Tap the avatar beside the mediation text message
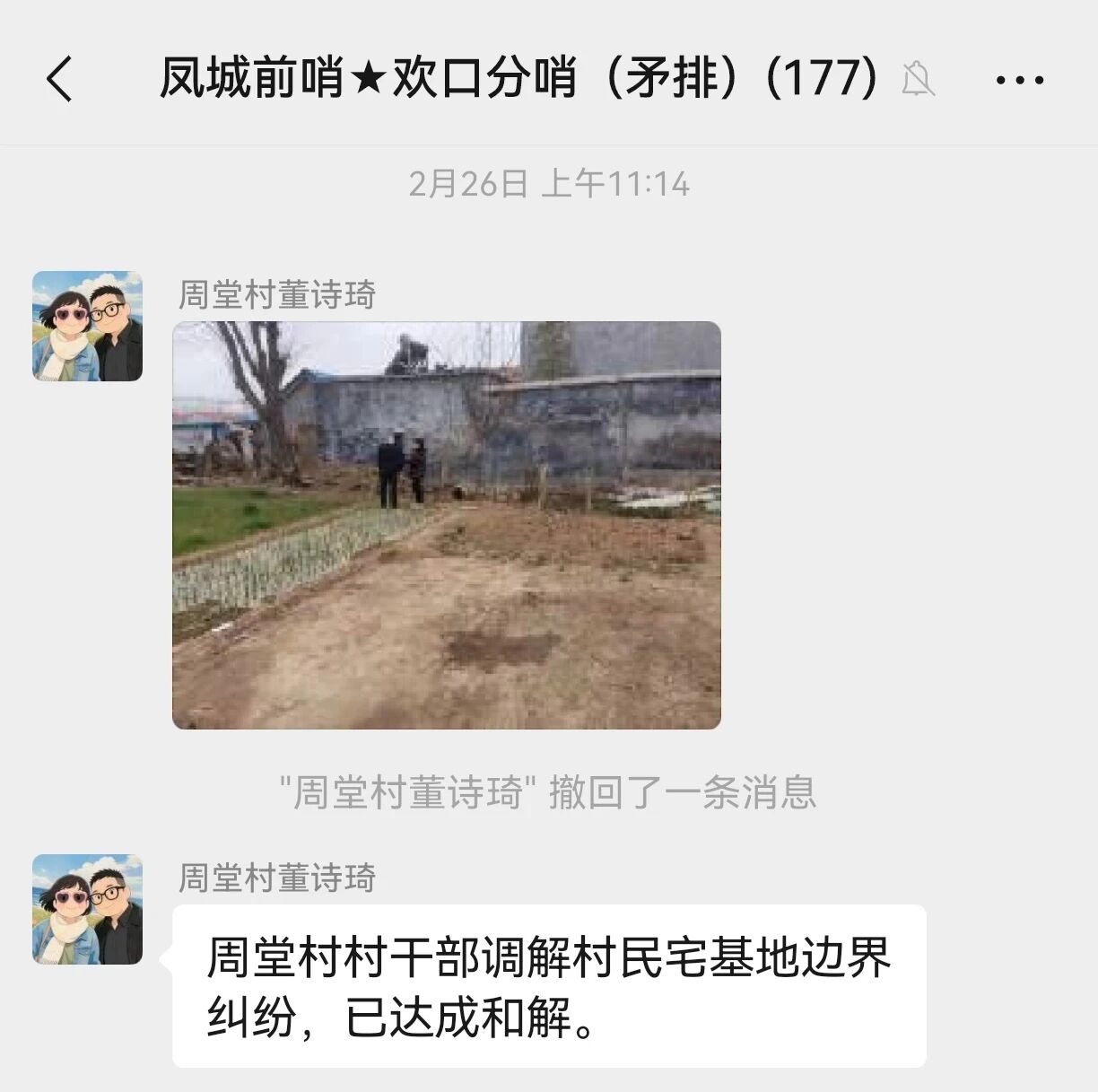 [88, 909]
